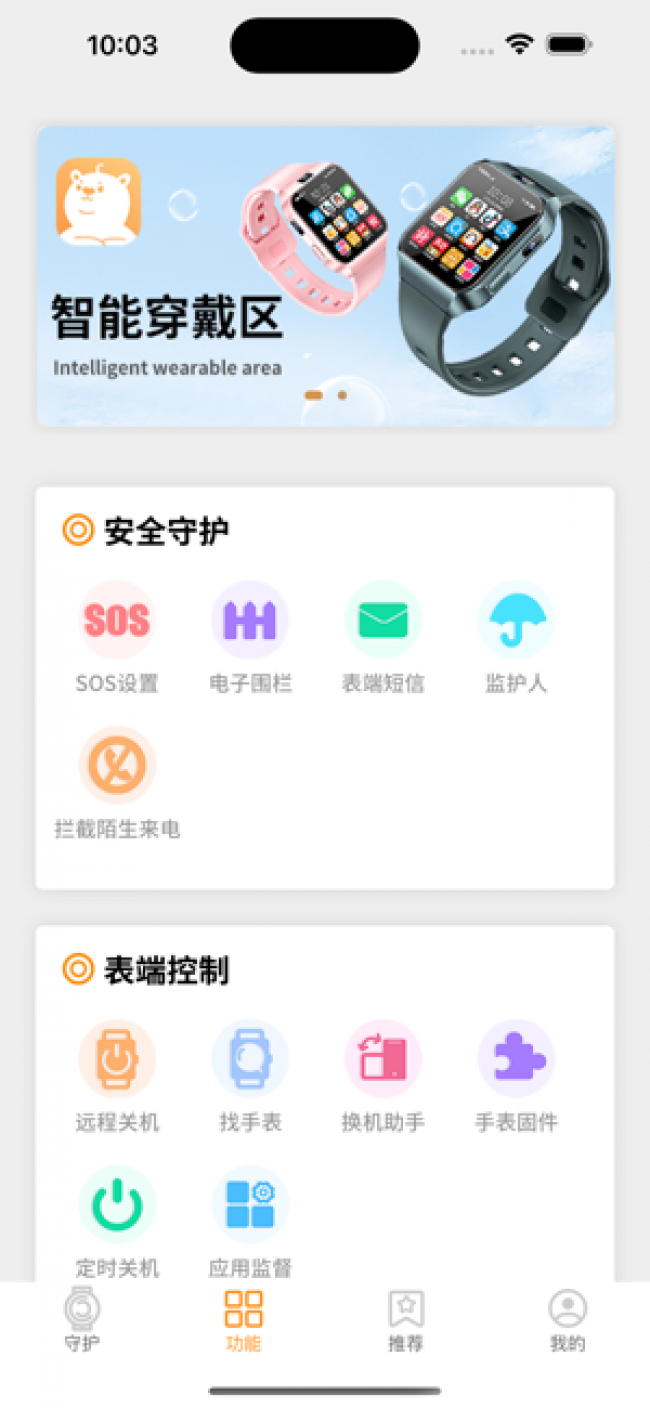Switch to the 守护 tab
650x1408 pixels.
coord(82,1320)
